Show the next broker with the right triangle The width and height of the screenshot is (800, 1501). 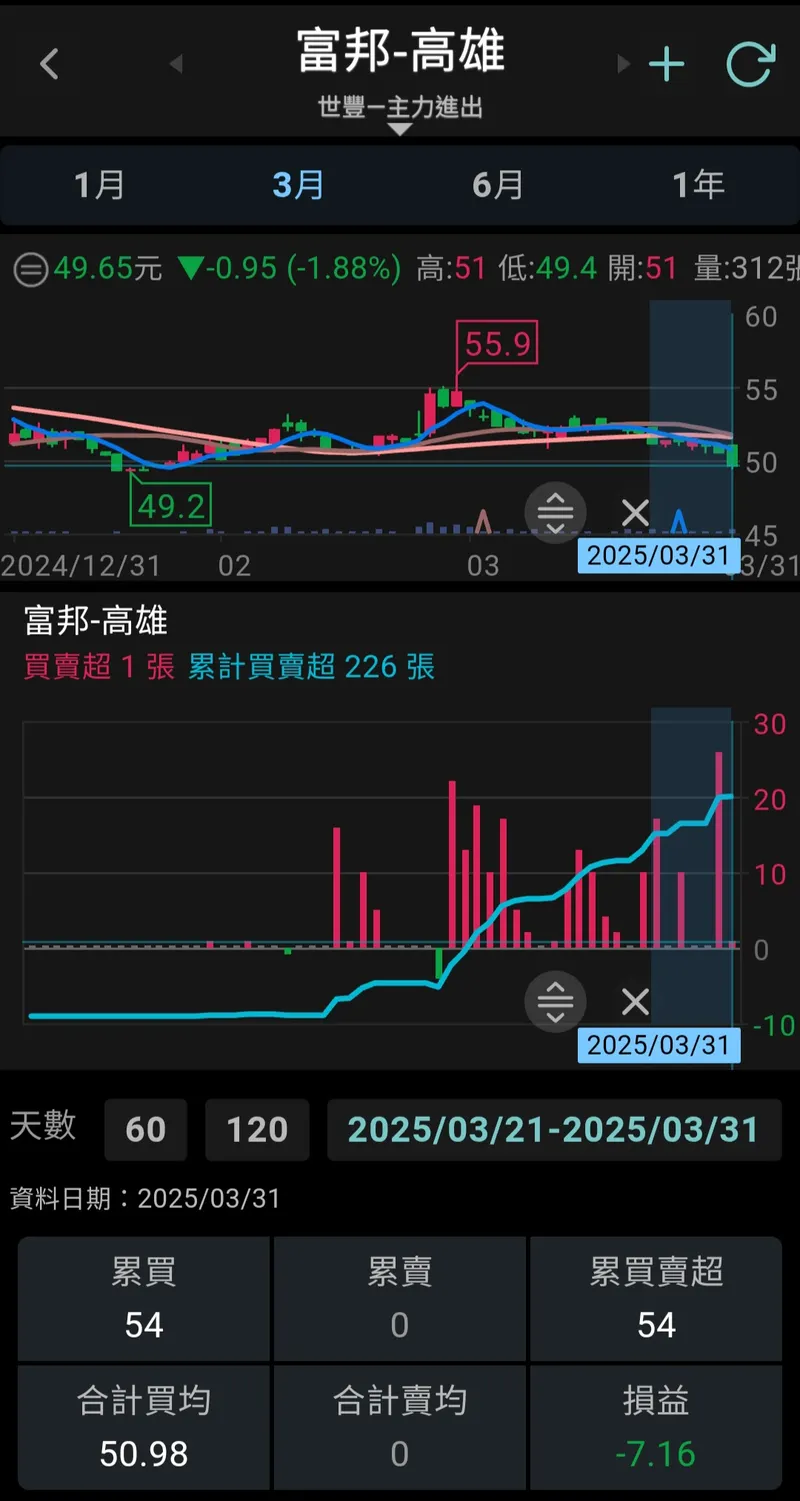click(623, 64)
